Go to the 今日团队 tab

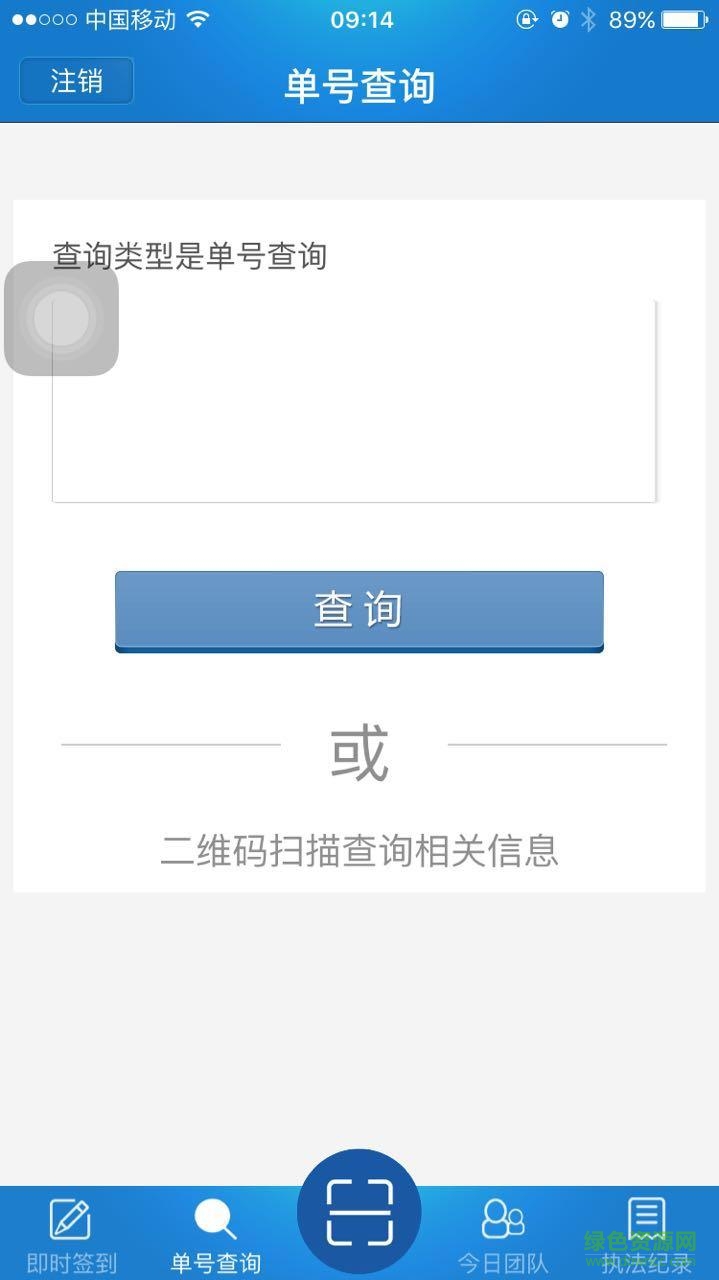click(503, 1235)
